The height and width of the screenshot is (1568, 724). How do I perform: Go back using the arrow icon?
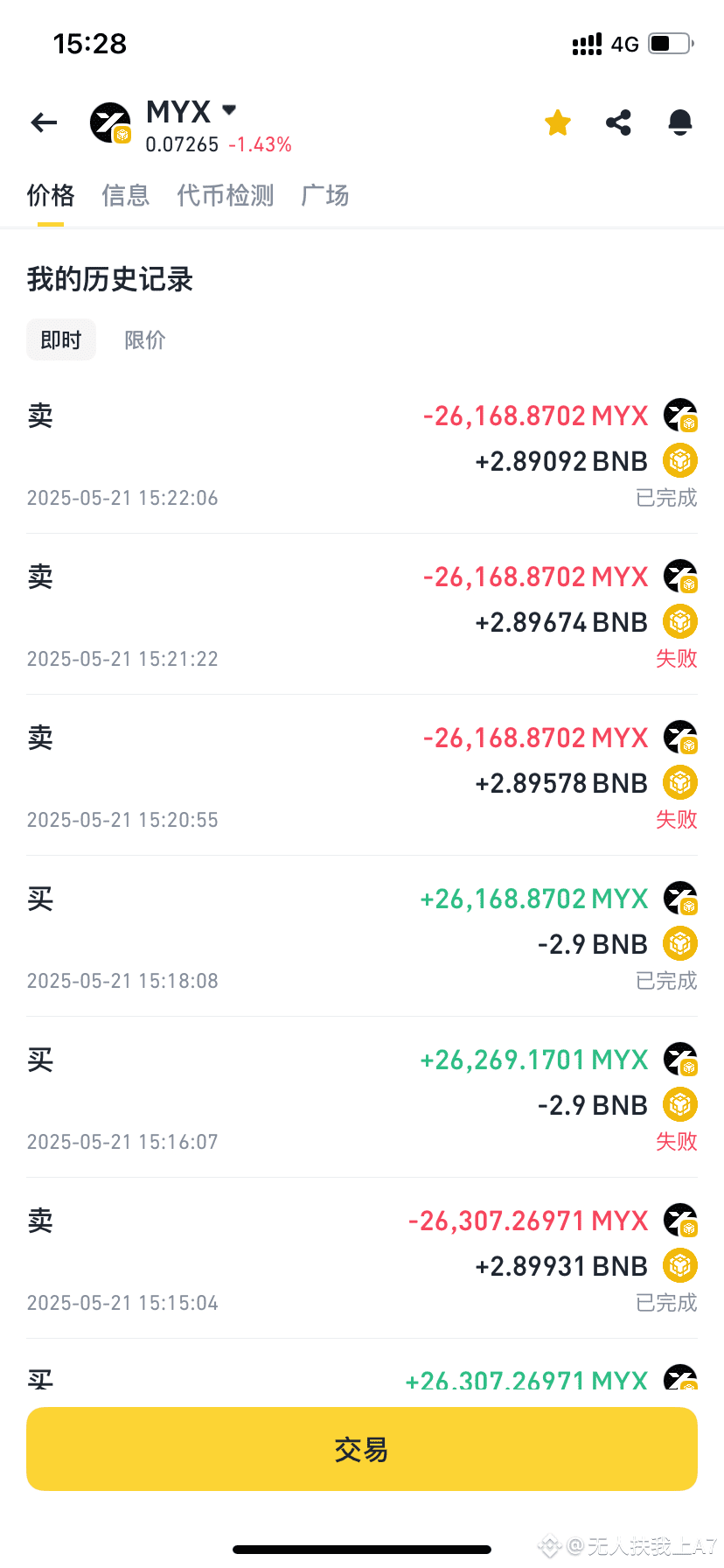pyautogui.click(x=44, y=122)
